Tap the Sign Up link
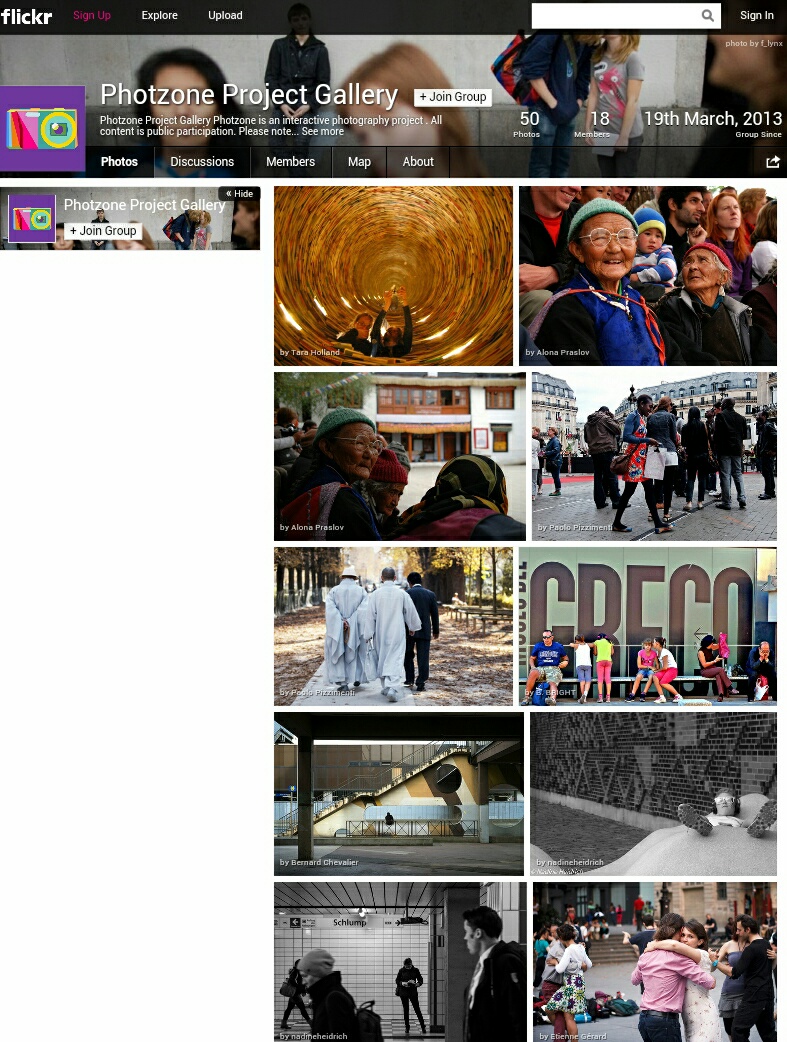This screenshot has height=1042, width=787. [92, 15]
